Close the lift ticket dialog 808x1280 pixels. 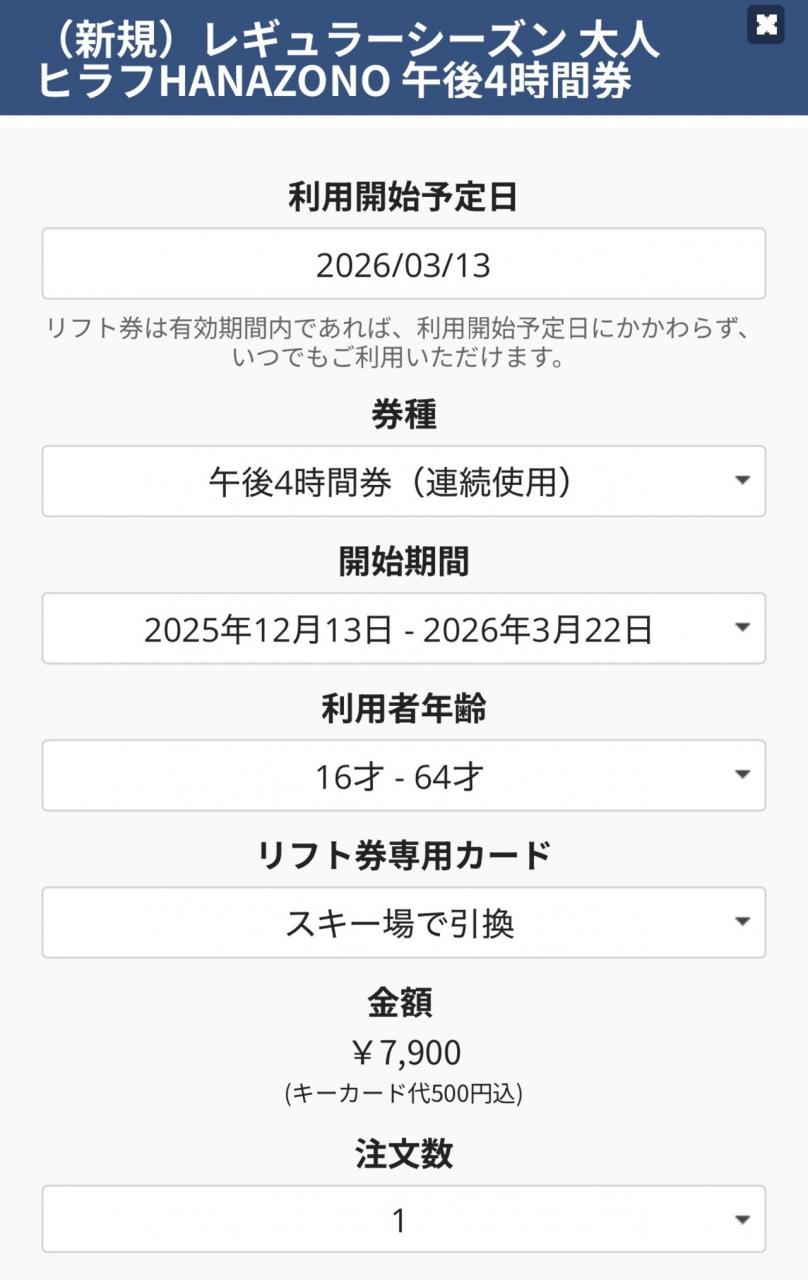[766, 25]
